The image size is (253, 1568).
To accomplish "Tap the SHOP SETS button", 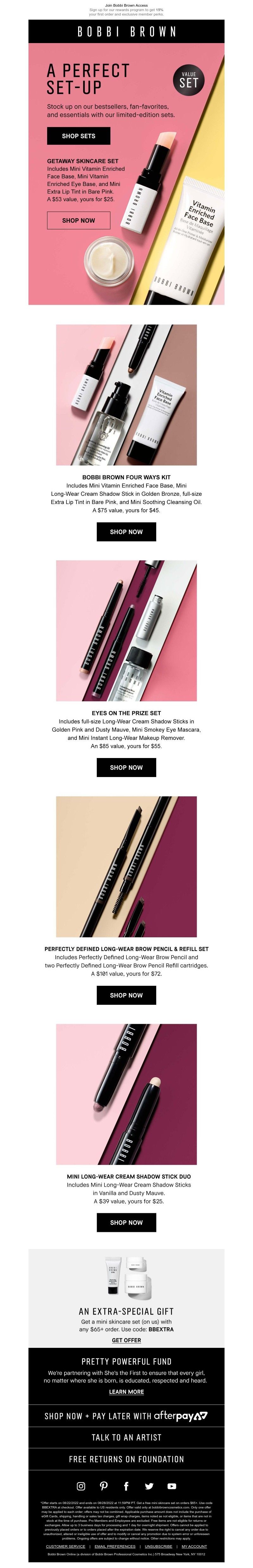I will [78, 136].
